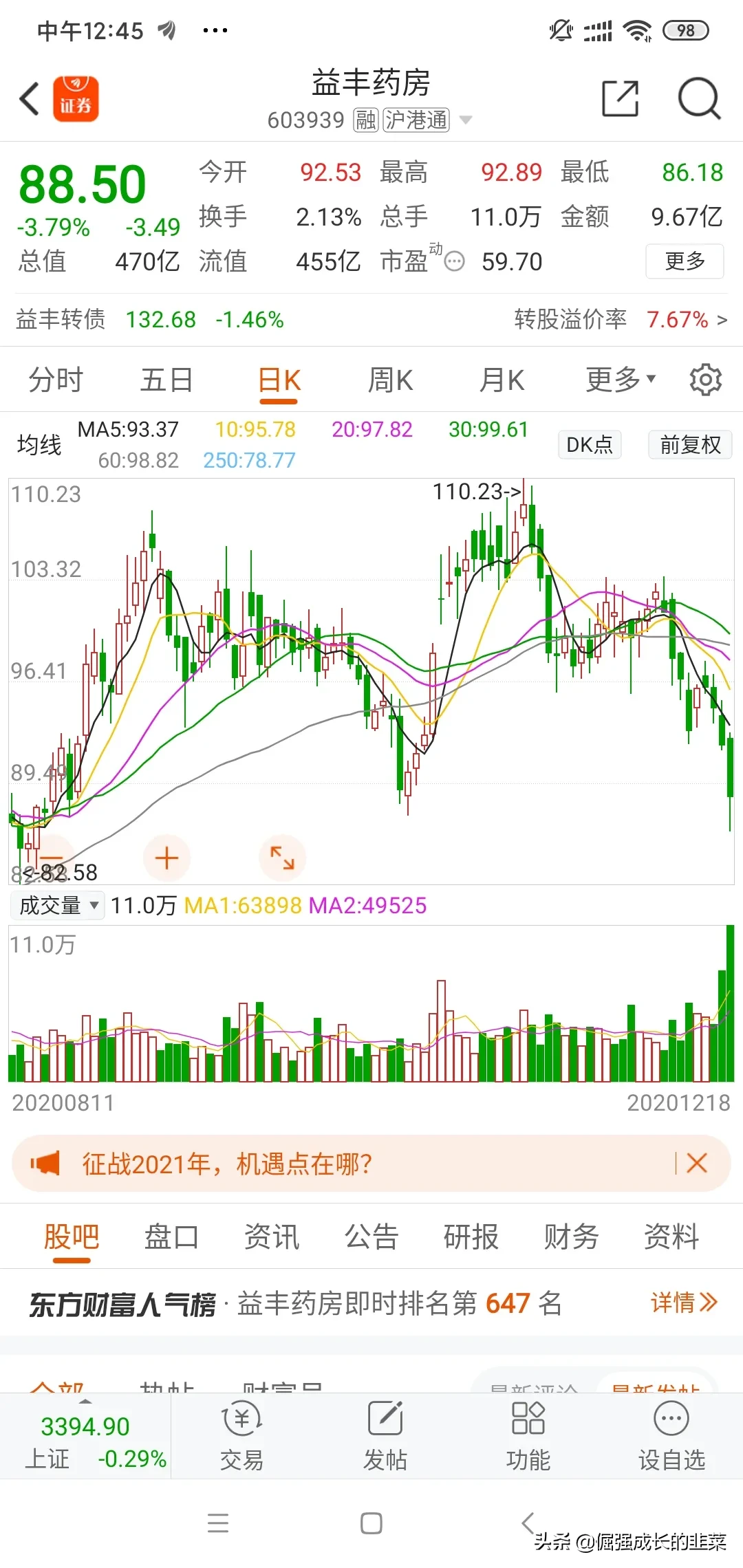743x1568 pixels.
Task: Open the search magnifier icon
Action: click(699, 98)
